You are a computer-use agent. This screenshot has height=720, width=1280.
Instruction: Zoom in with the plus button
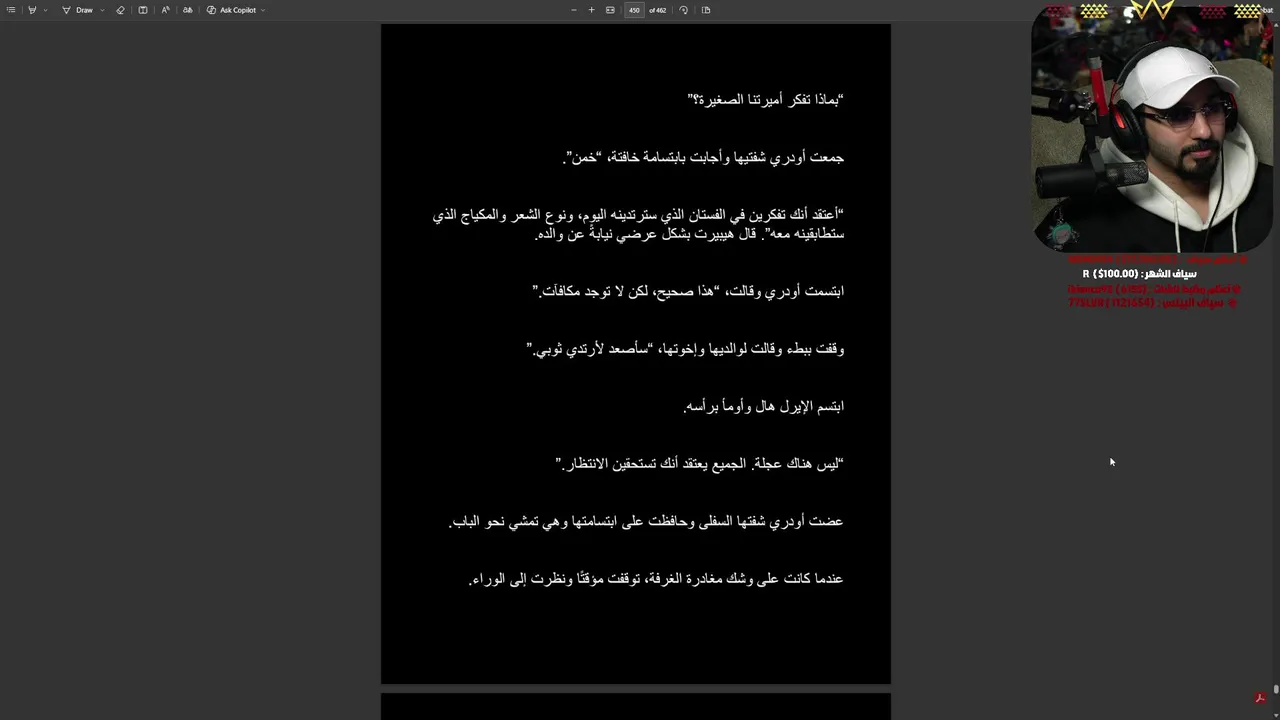[591, 10]
